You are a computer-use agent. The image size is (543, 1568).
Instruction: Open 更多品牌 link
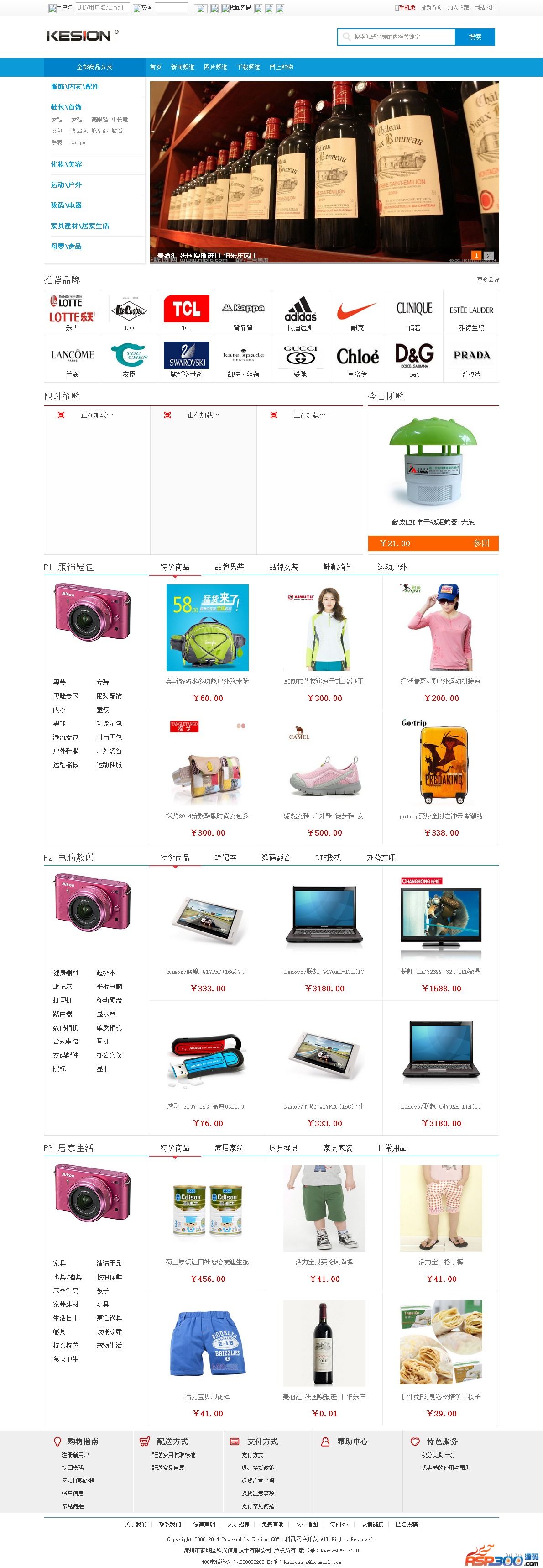pos(487,280)
